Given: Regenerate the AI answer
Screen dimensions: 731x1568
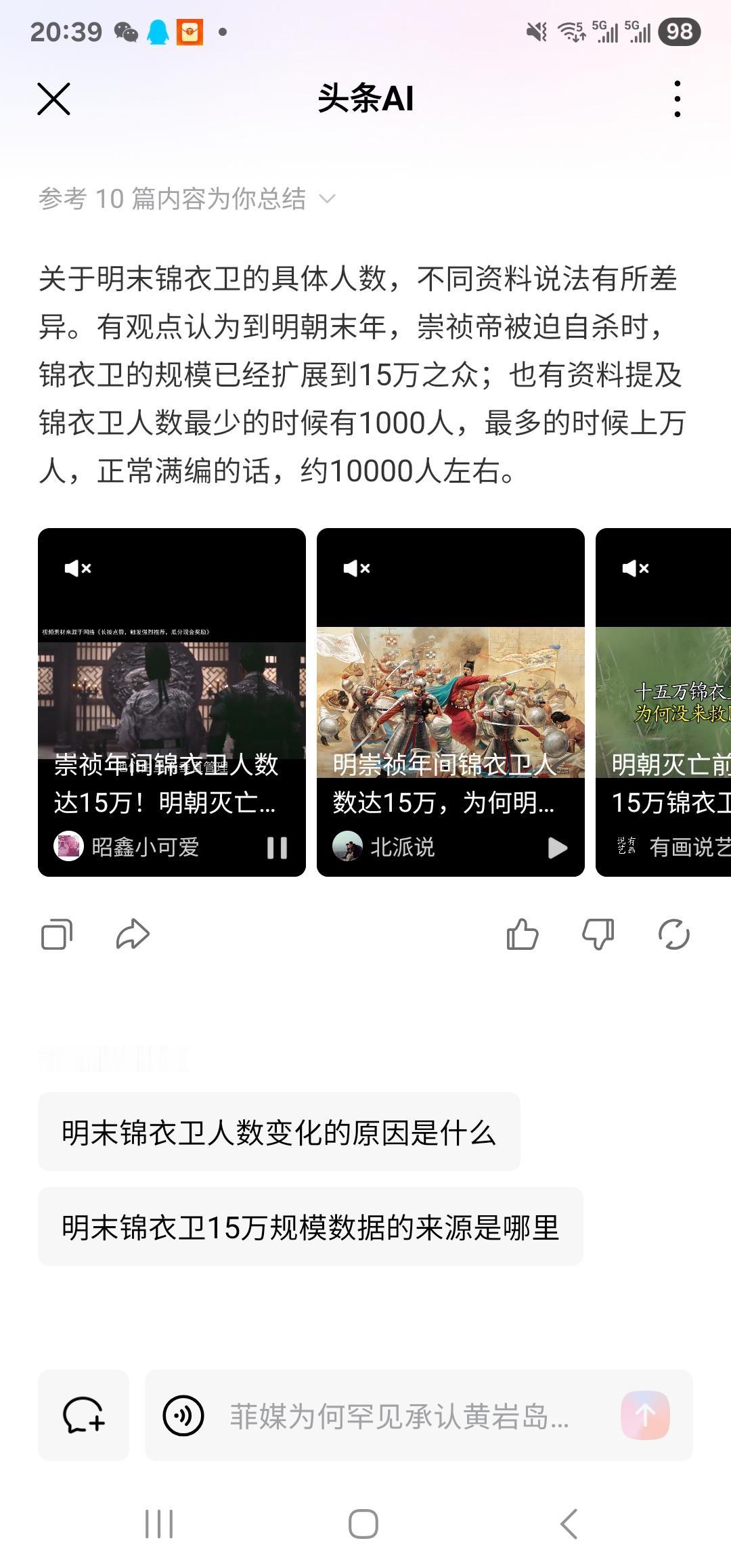Looking at the screenshot, I should click(x=672, y=935).
